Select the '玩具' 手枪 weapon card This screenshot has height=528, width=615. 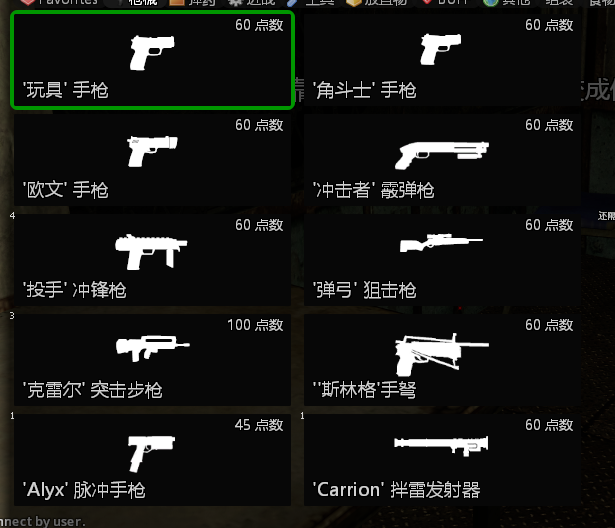pyautogui.click(x=152, y=60)
